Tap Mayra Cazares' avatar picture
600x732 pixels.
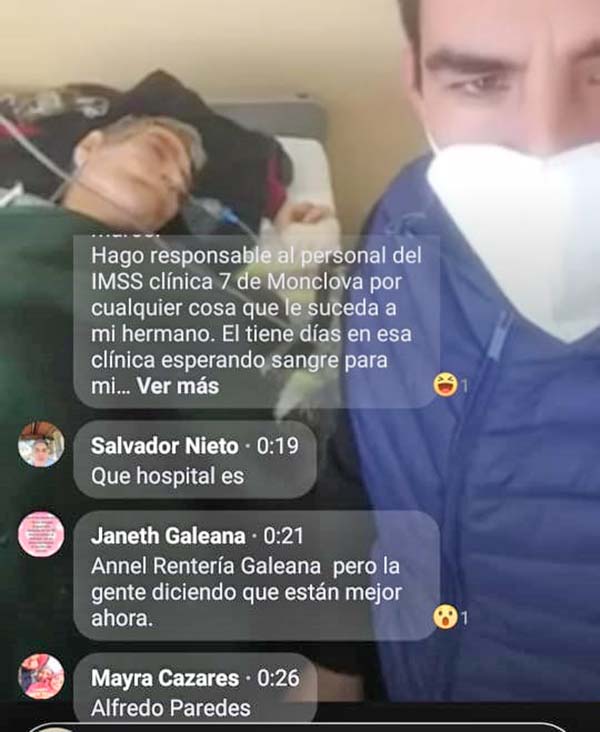coord(41,677)
